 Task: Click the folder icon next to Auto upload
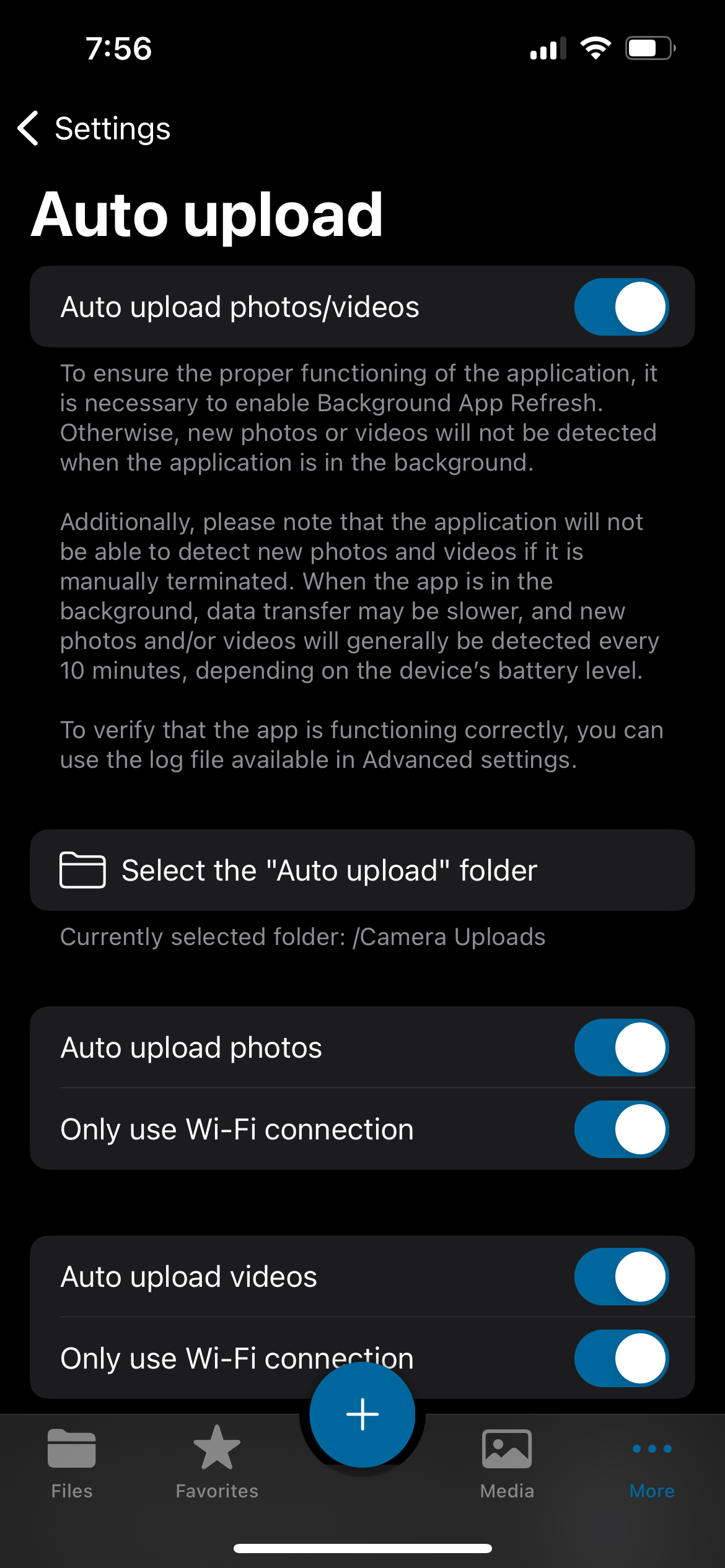[82, 869]
